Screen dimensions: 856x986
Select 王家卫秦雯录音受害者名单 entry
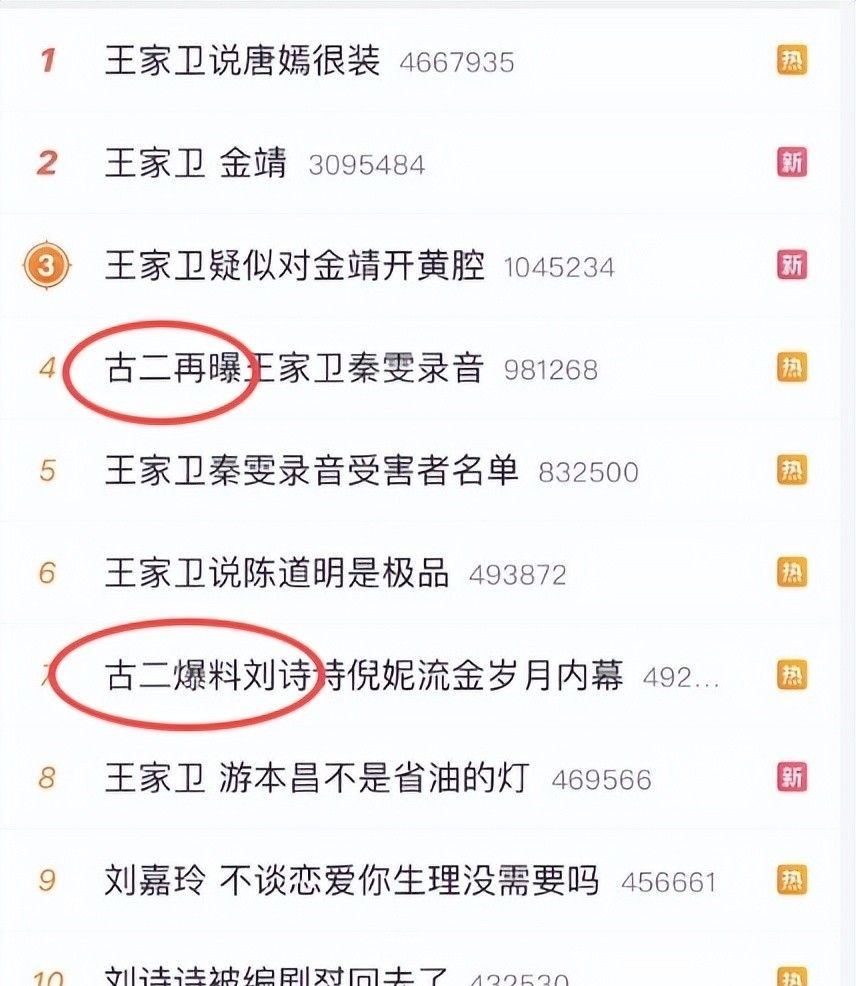[x=312, y=470]
